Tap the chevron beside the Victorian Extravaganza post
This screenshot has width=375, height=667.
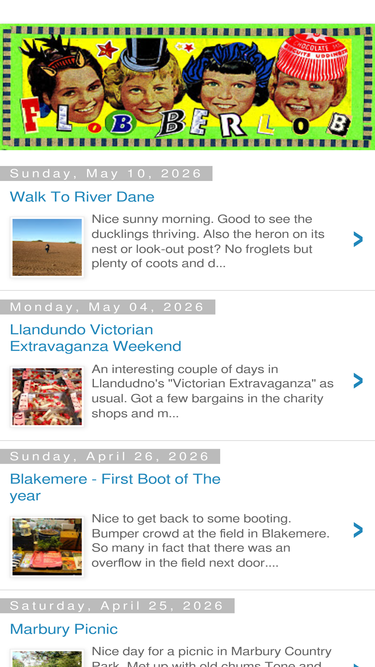pyautogui.click(x=358, y=381)
